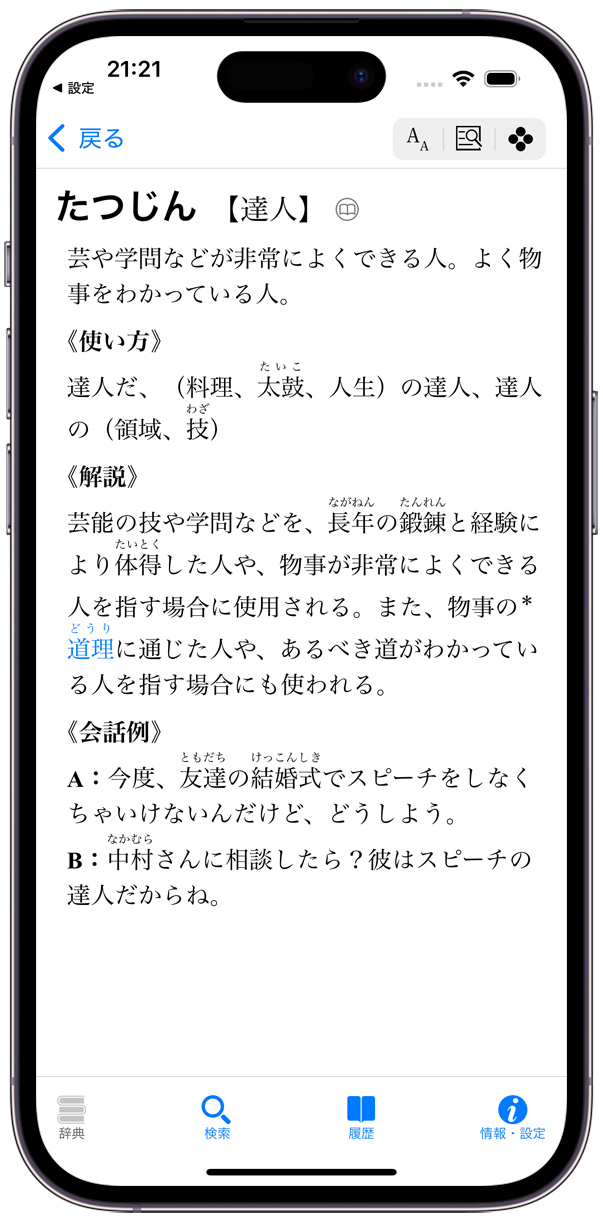The image size is (603, 1222).
Task: Follow the blue 道理 link
Action: [x=91, y=649]
